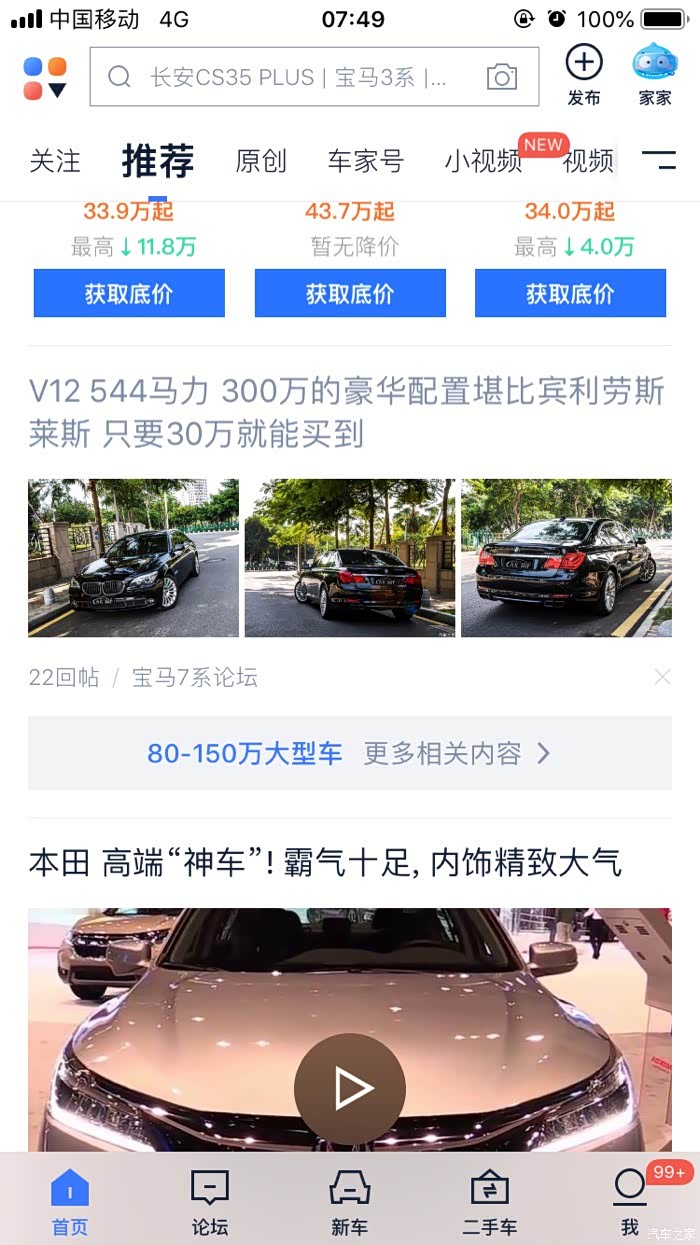Get lowest price for 34.0万起 car

pos(570,293)
